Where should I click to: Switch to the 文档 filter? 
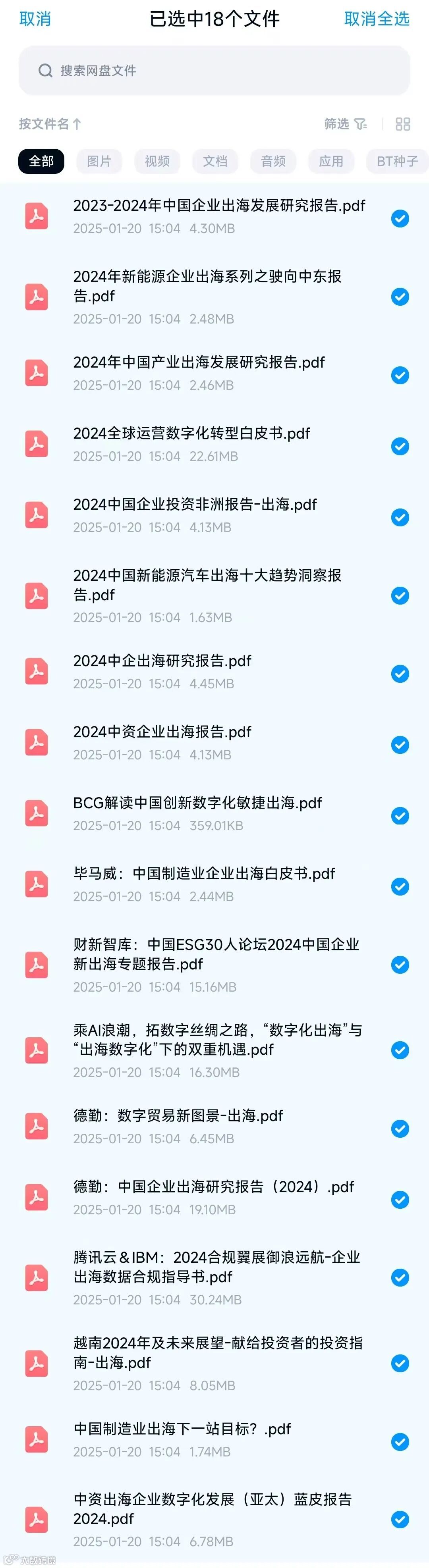(215, 161)
